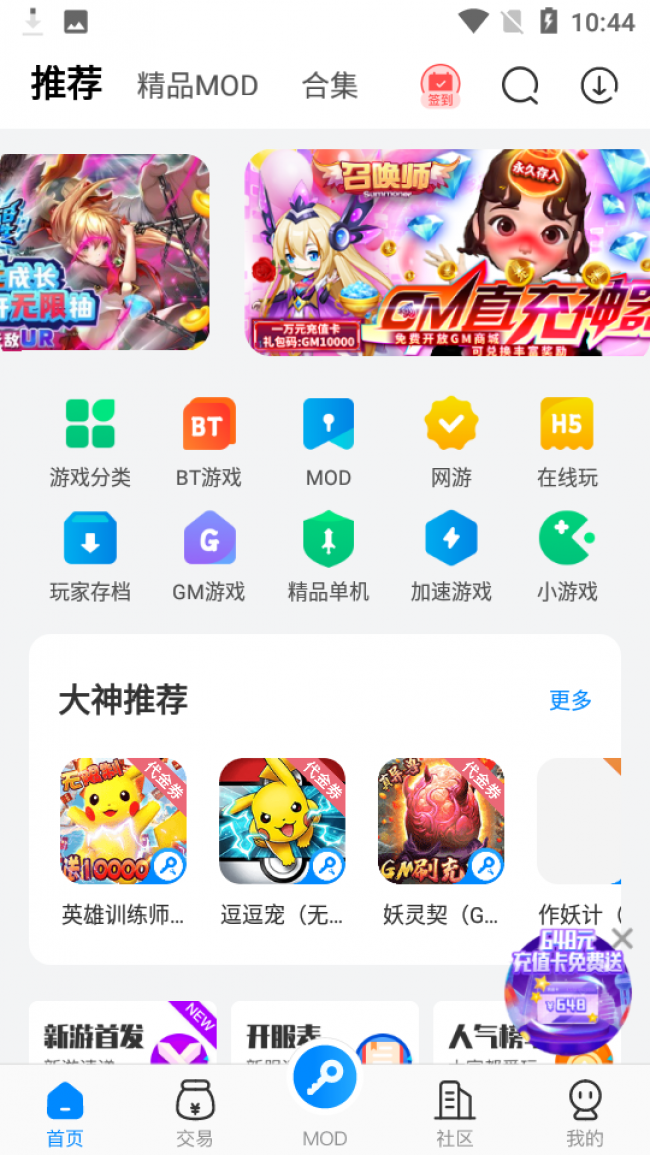Screen dimensions: 650x1155
Task: Go to the 我的 tab
Action: [584, 1112]
